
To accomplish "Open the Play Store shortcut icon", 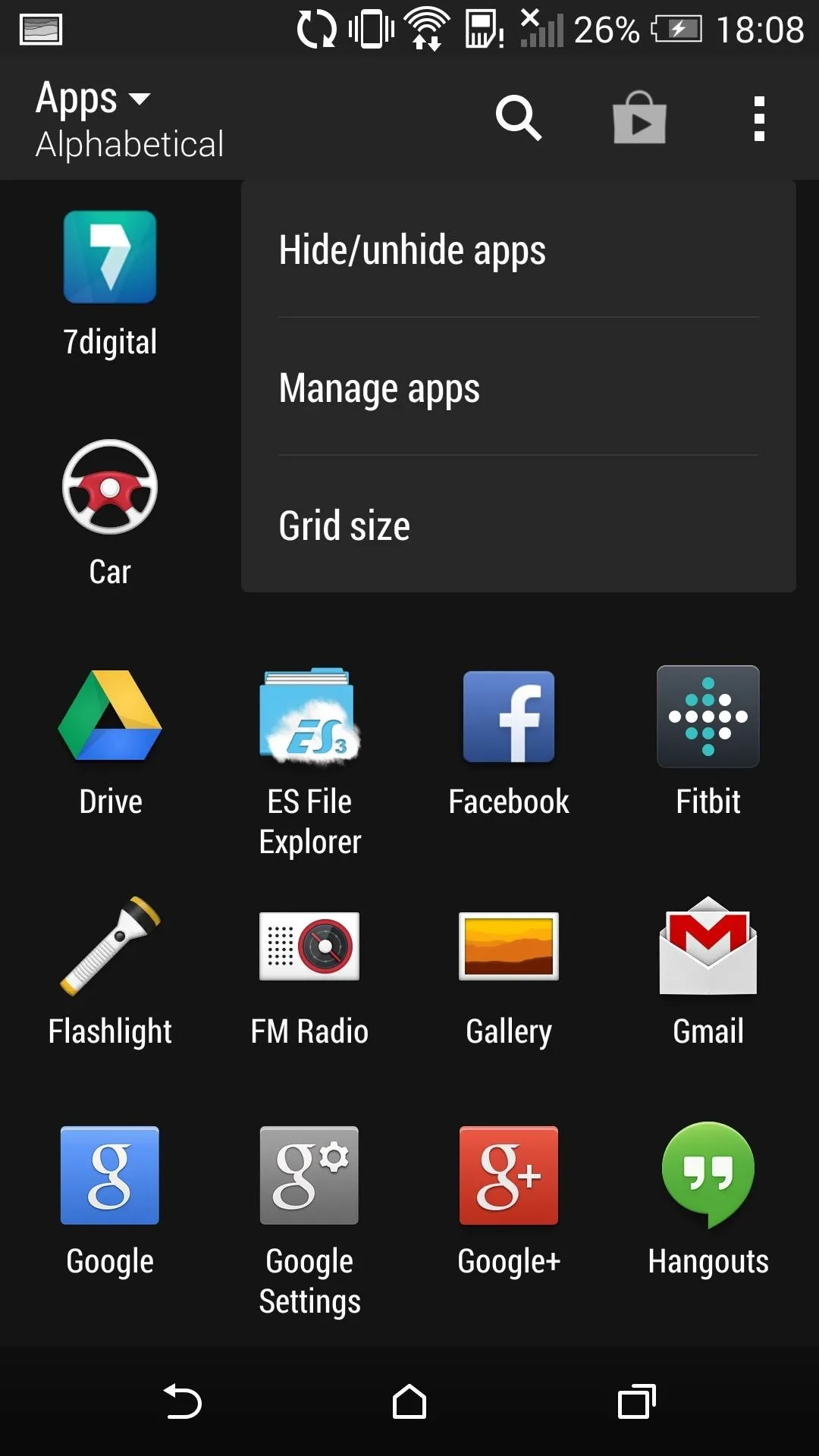I will (639, 118).
